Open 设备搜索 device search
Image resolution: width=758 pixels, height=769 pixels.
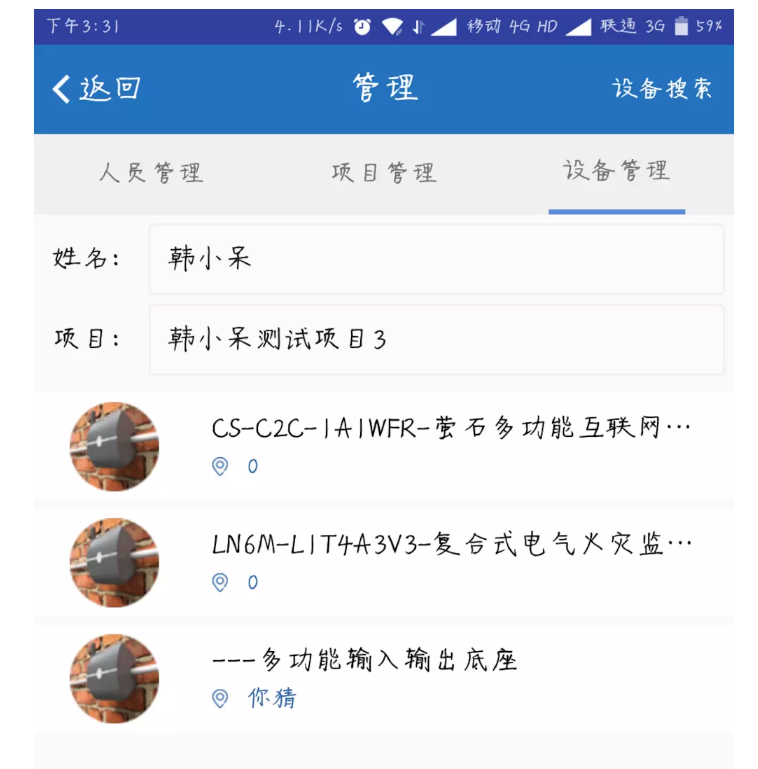click(x=662, y=89)
